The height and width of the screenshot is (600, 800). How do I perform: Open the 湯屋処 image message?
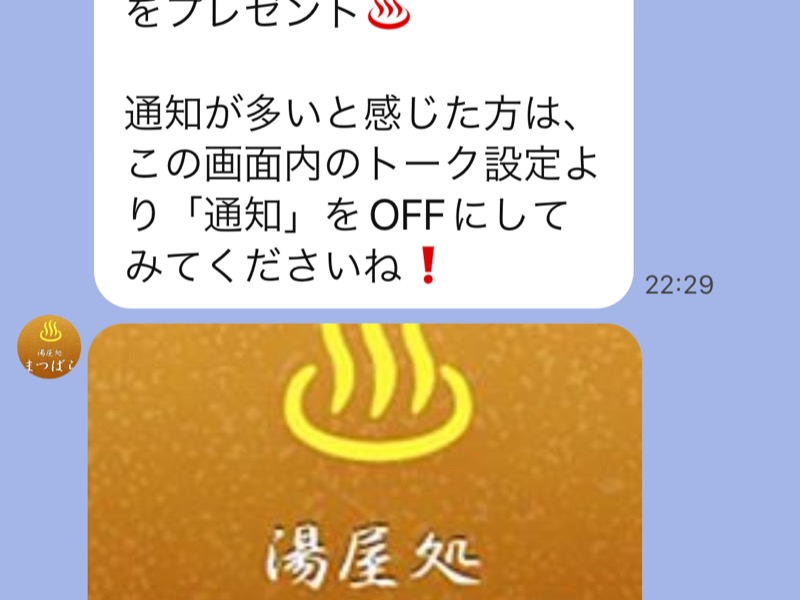pos(365,461)
